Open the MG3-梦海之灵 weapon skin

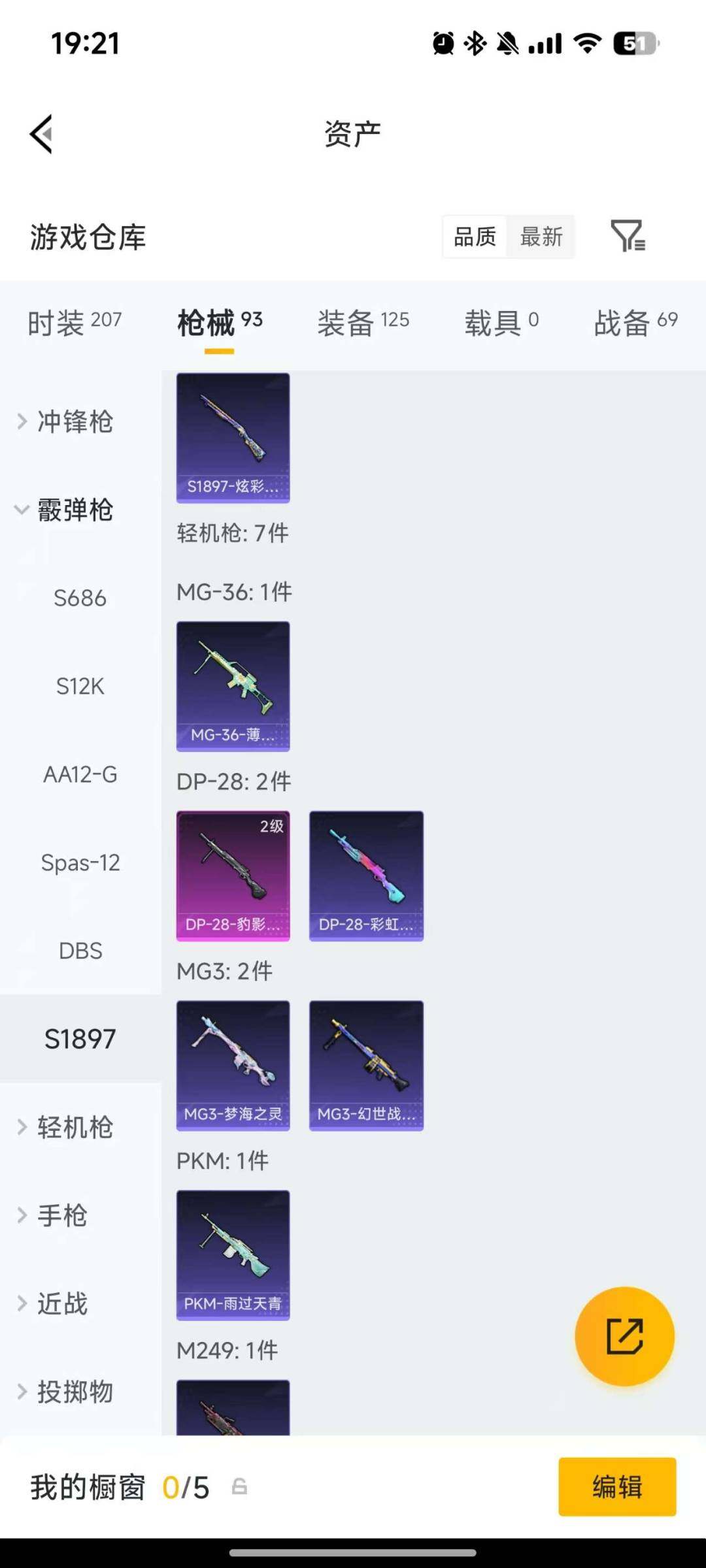[x=233, y=1065]
